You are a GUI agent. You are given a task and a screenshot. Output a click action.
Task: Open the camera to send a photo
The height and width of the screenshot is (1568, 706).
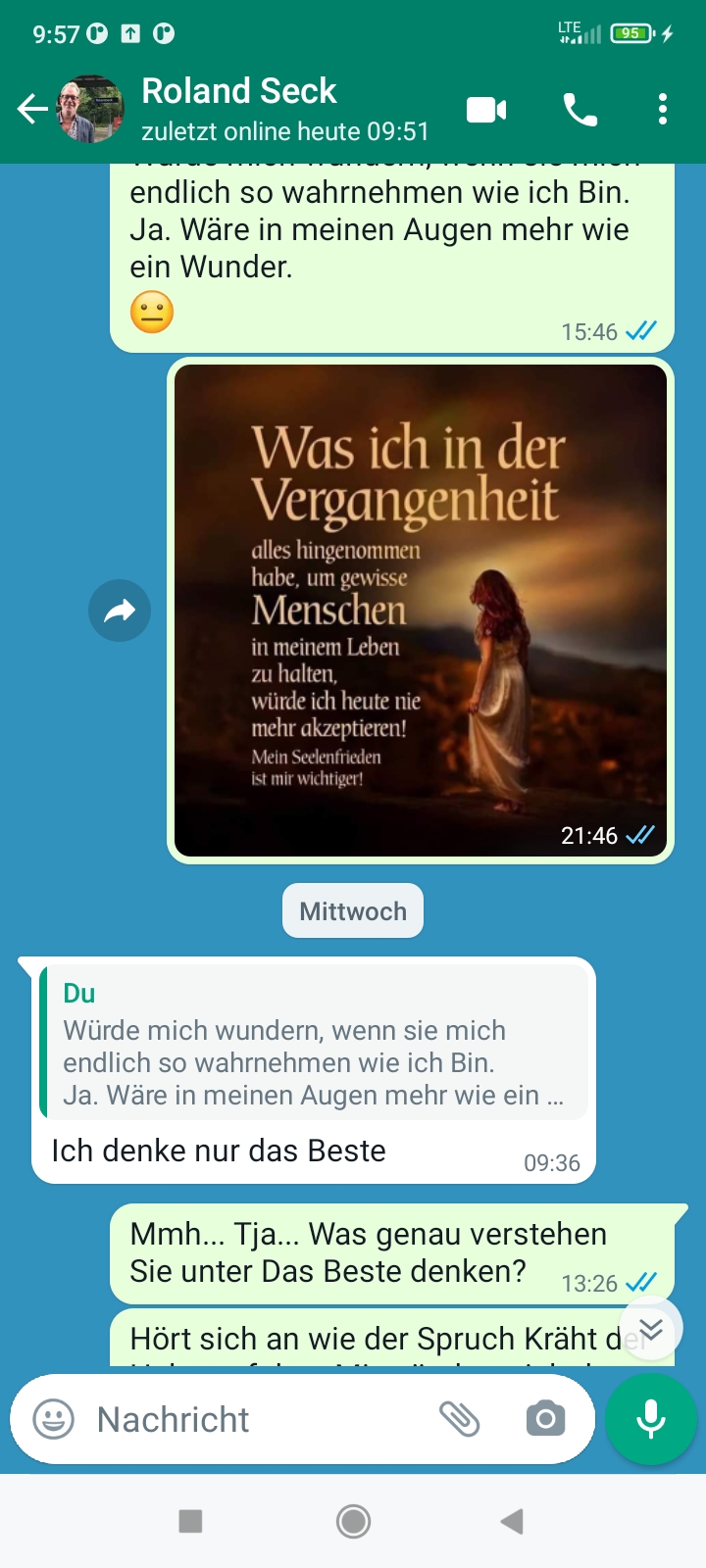point(545,1419)
